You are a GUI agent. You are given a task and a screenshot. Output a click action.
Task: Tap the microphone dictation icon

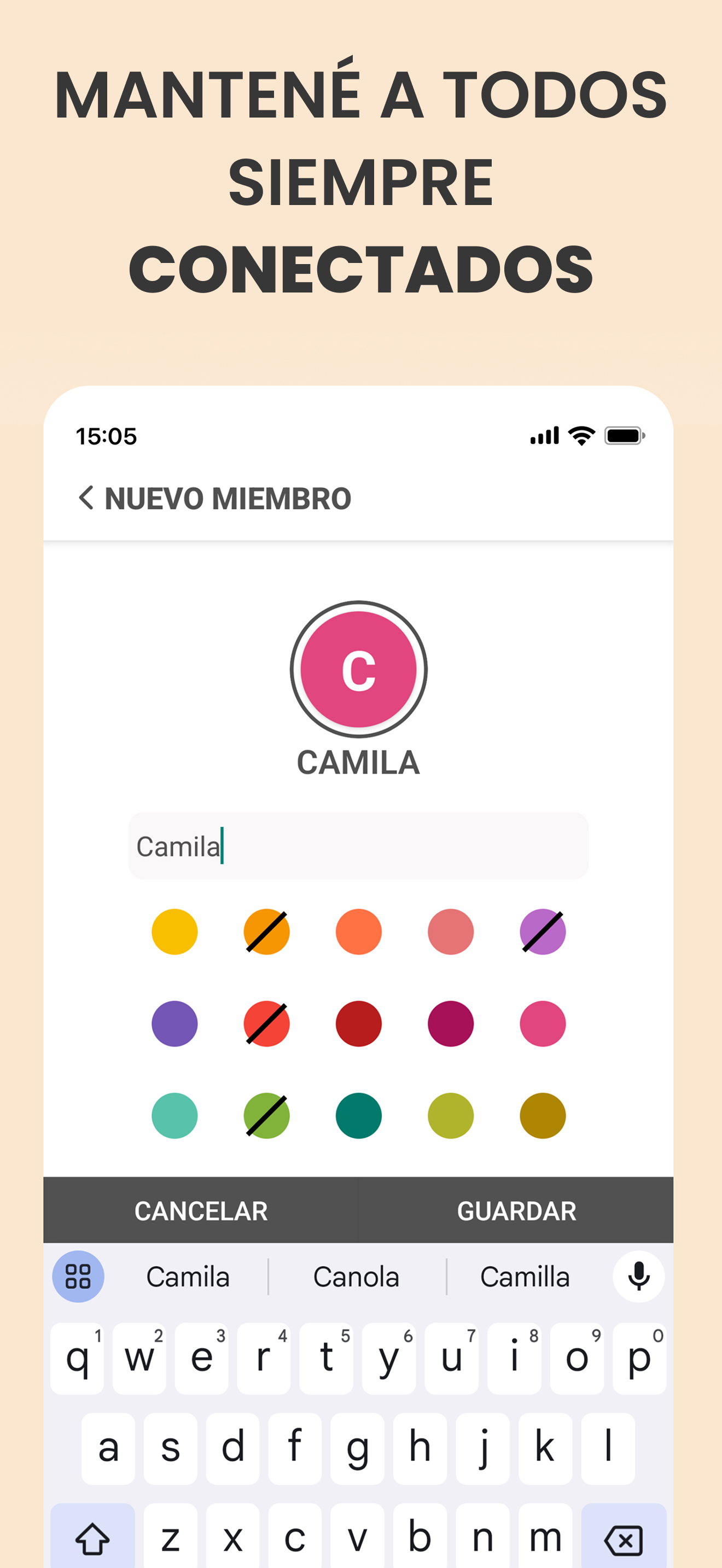click(x=638, y=1277)
